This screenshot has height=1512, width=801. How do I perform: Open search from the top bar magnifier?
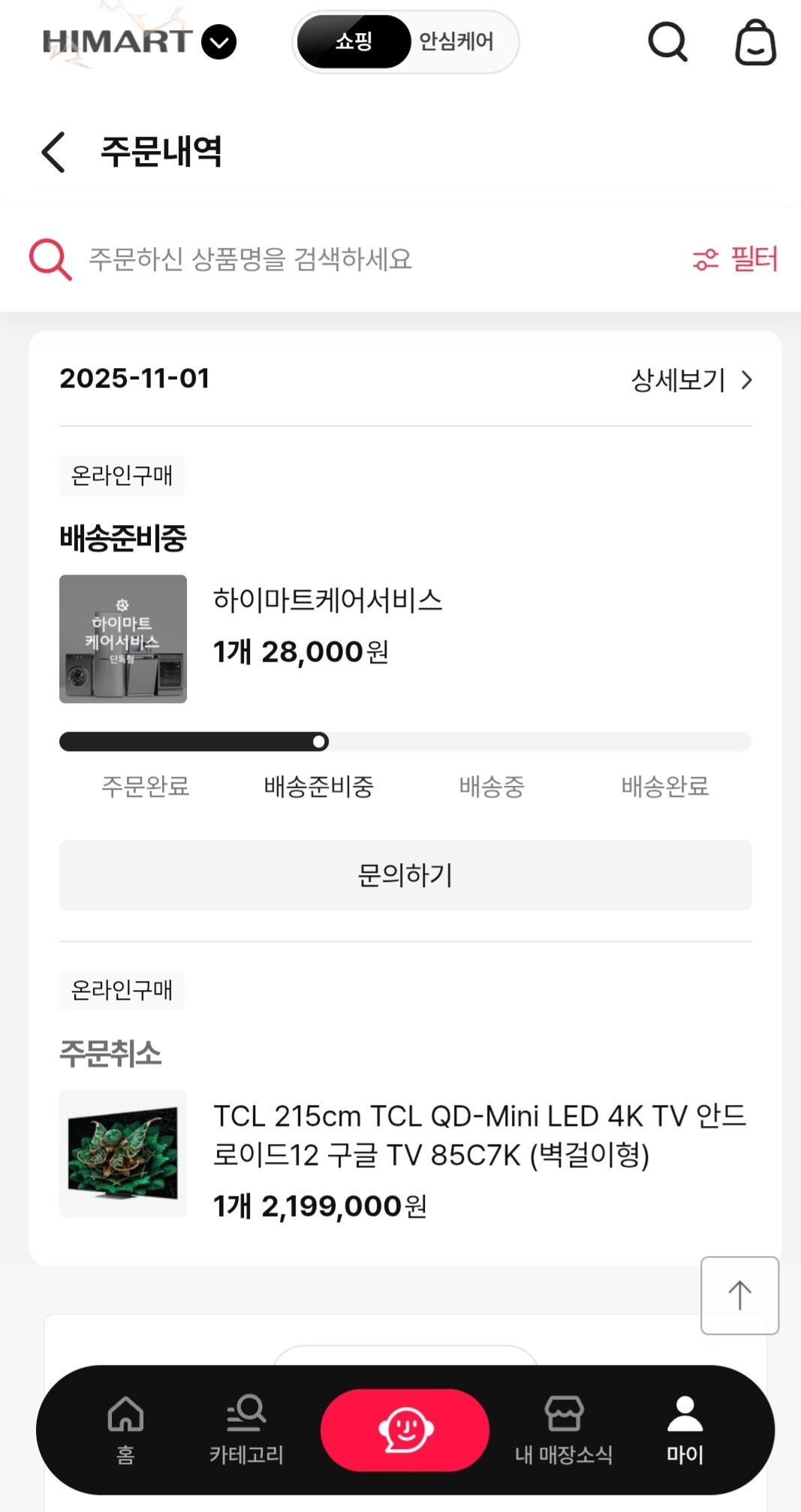click(x=667, y=42)
